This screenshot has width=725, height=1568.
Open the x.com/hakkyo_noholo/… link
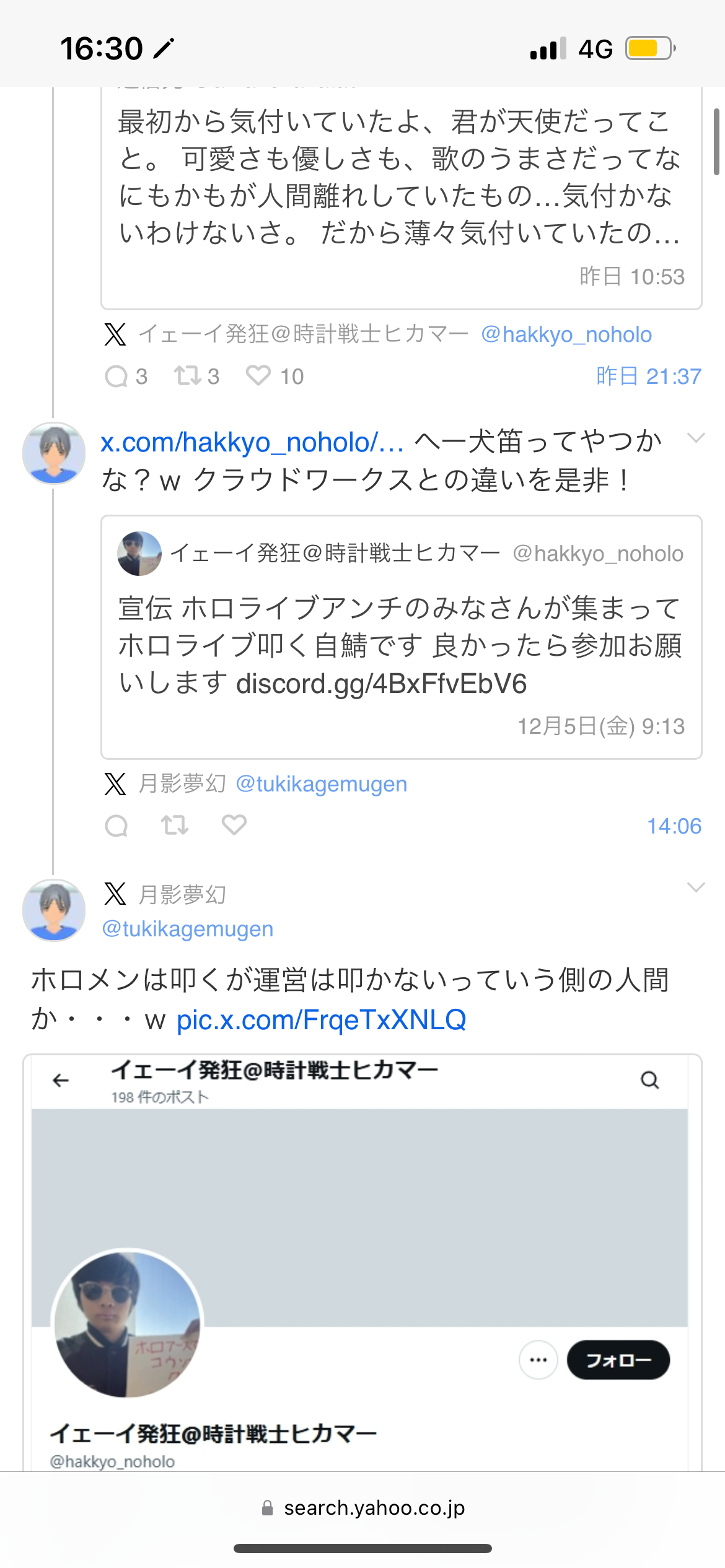[252, 443]
